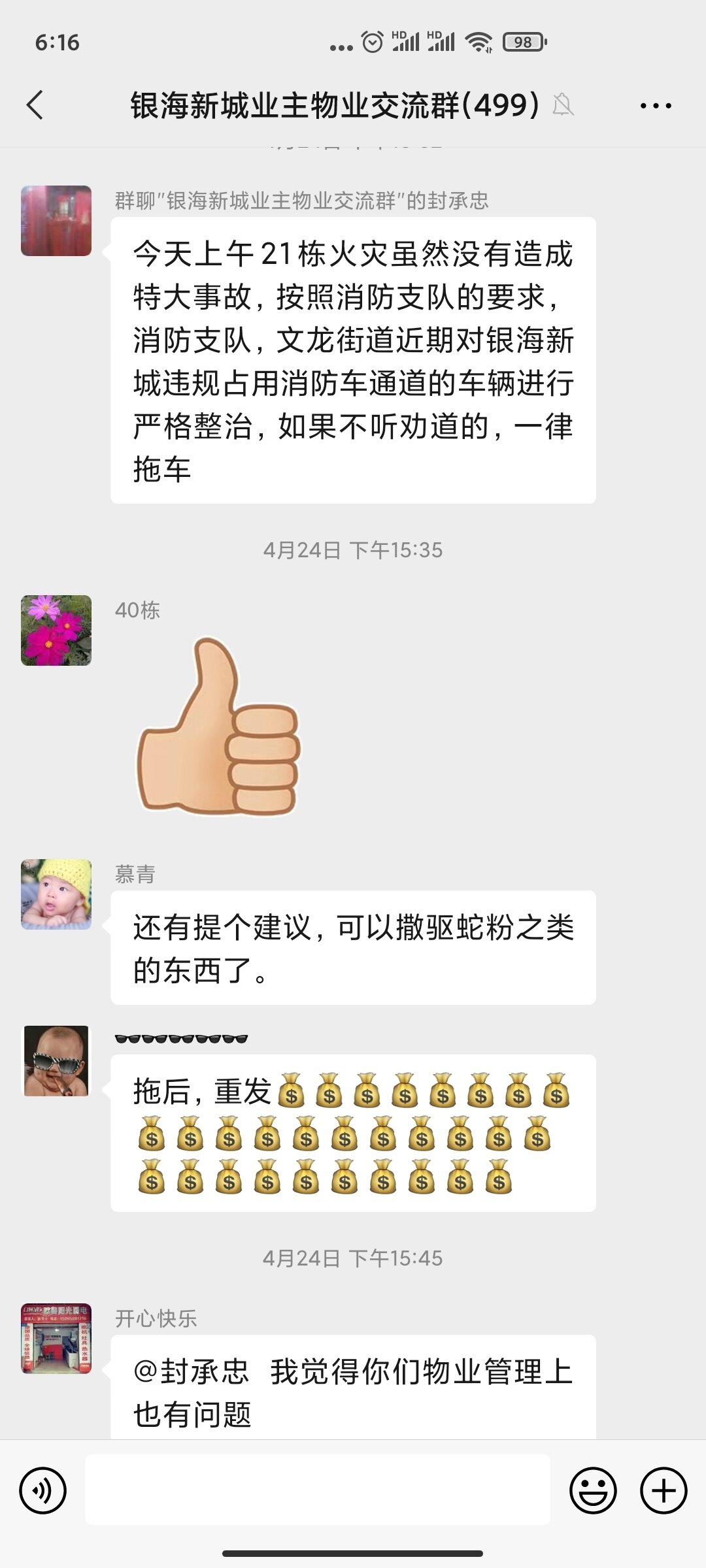Open the group chat overflow menu
Image resolution: width=706 pixels, height=1568 pixels.
click(656, 106)
